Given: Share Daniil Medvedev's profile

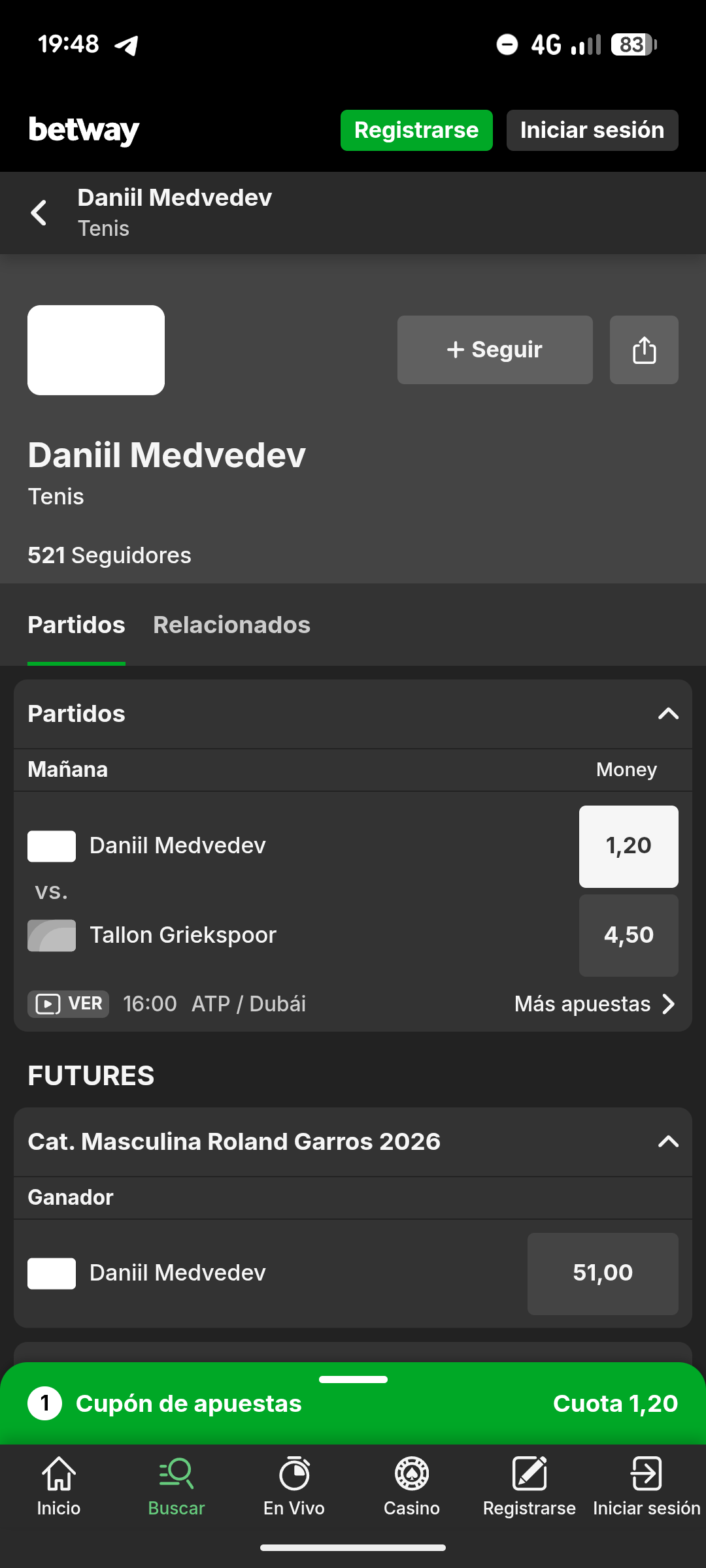Looking at the screenshot, I should coord(644,350).
